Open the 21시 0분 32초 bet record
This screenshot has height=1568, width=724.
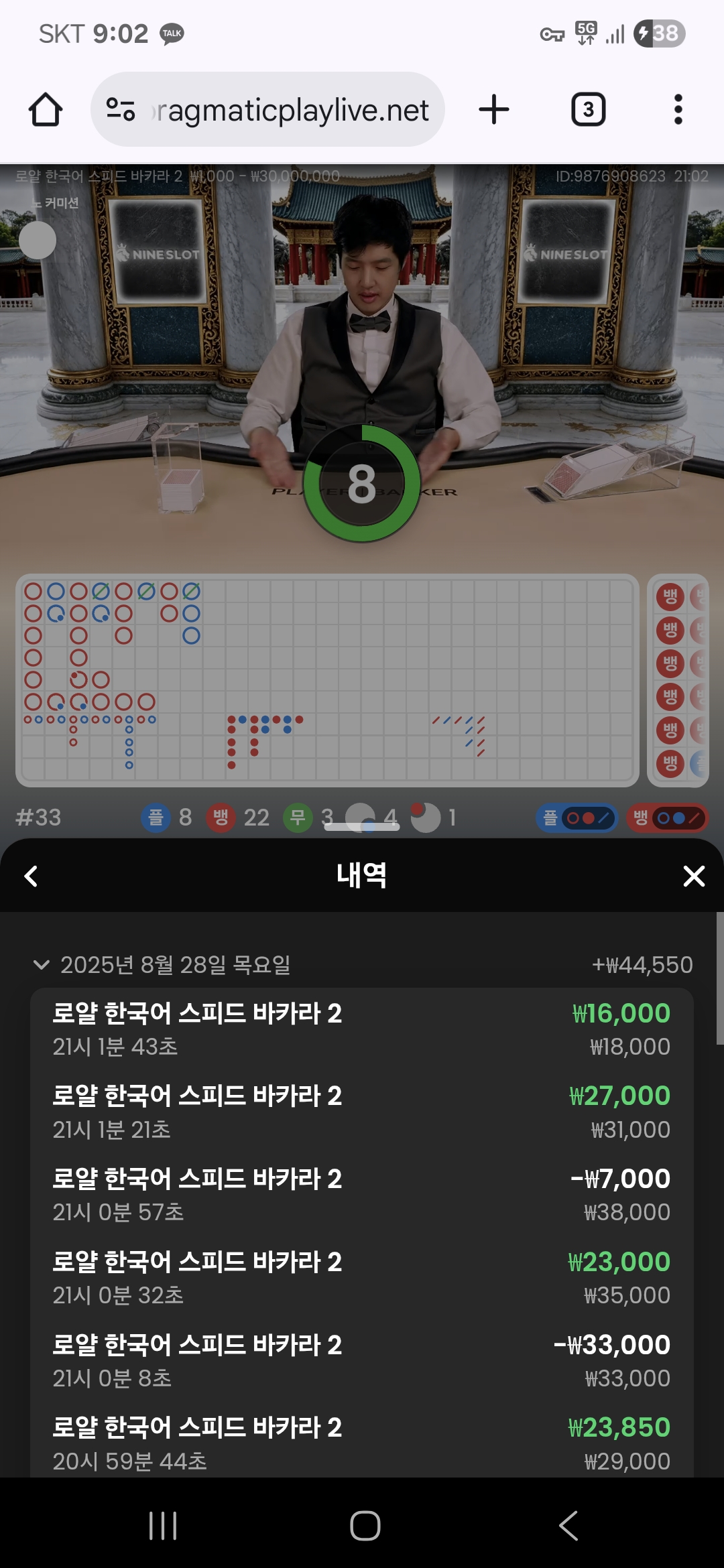pos(362,1278)
